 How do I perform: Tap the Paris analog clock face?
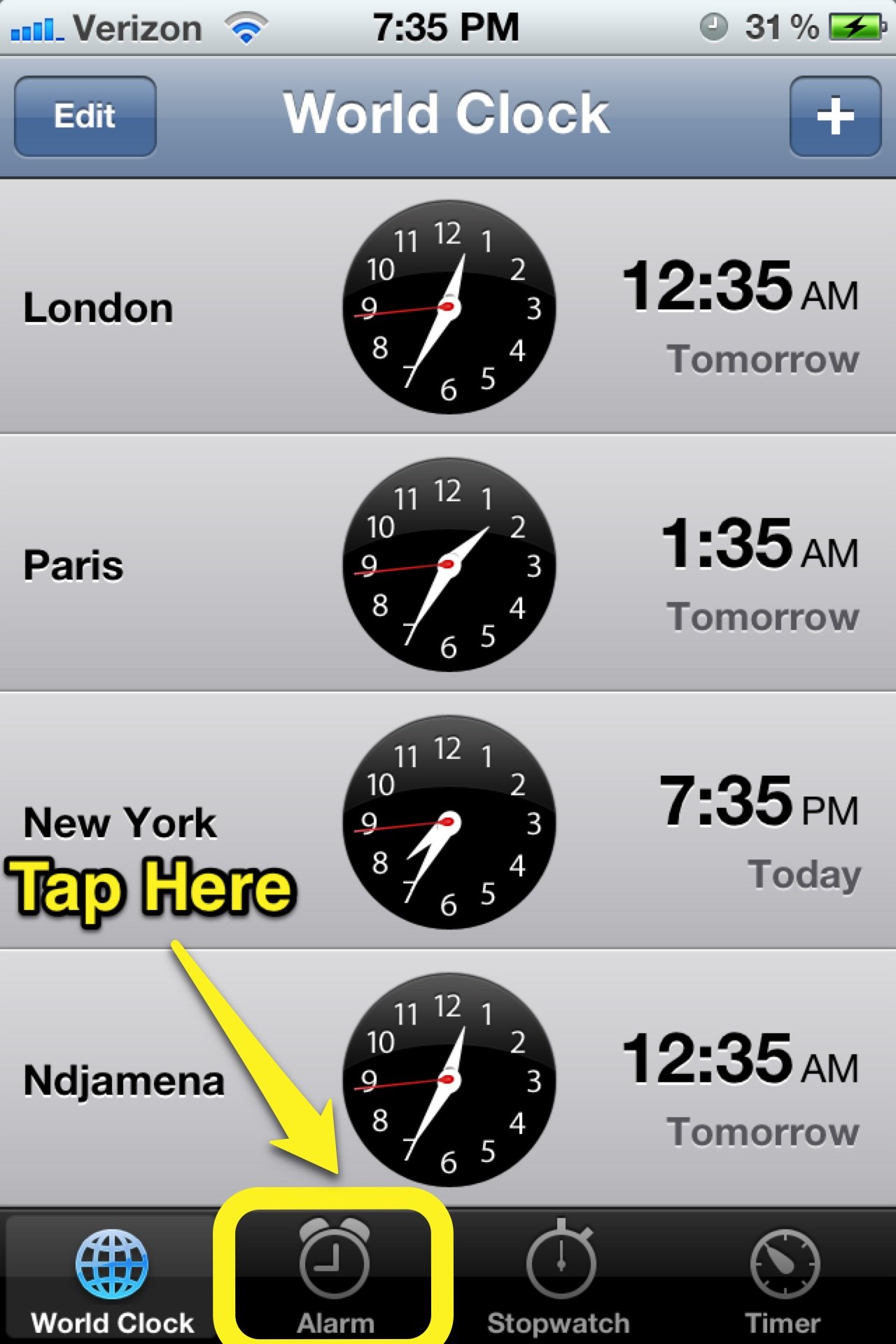[448, 563]
